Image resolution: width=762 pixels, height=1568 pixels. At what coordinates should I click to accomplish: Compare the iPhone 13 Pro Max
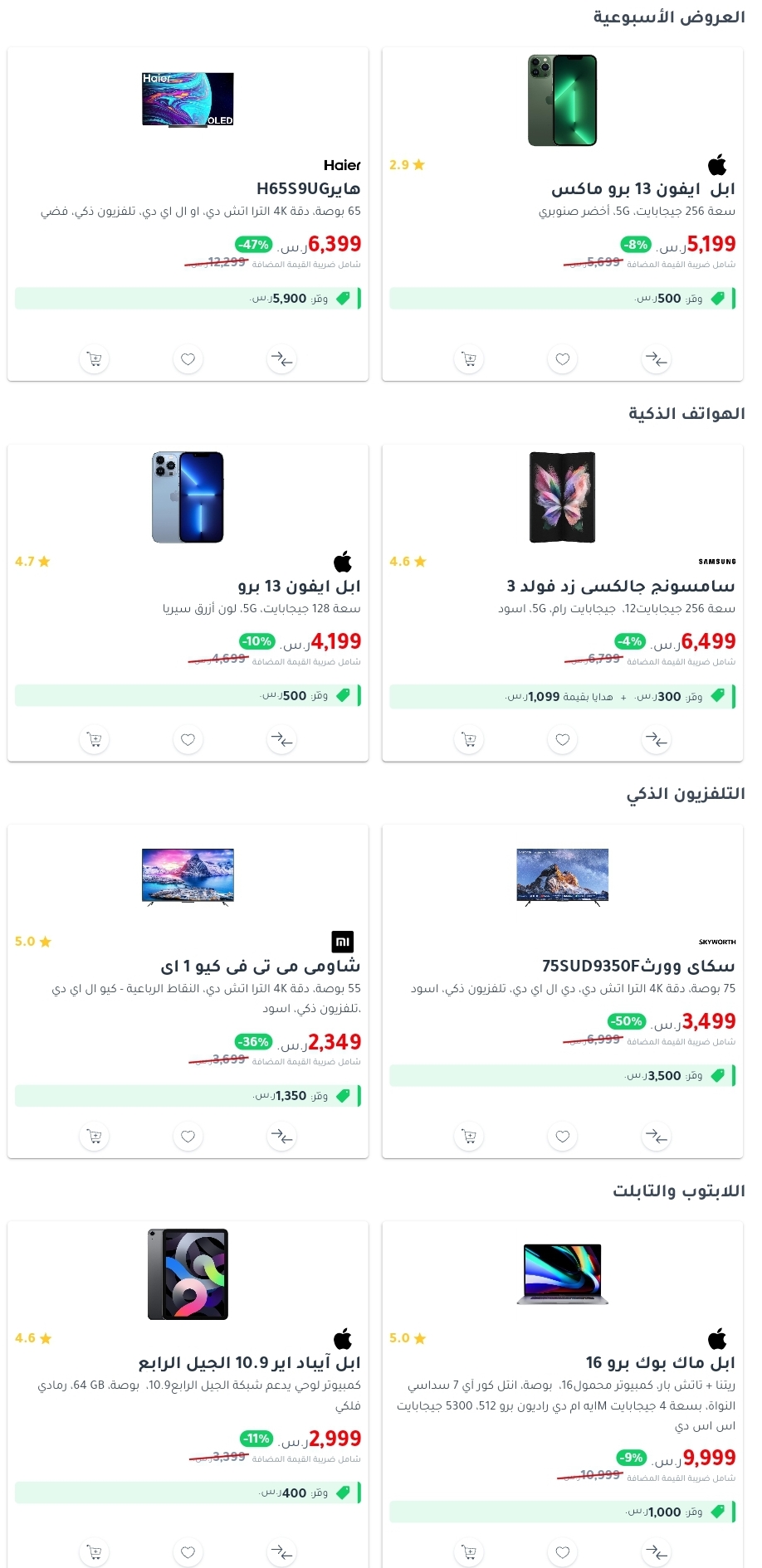point(657,359)
